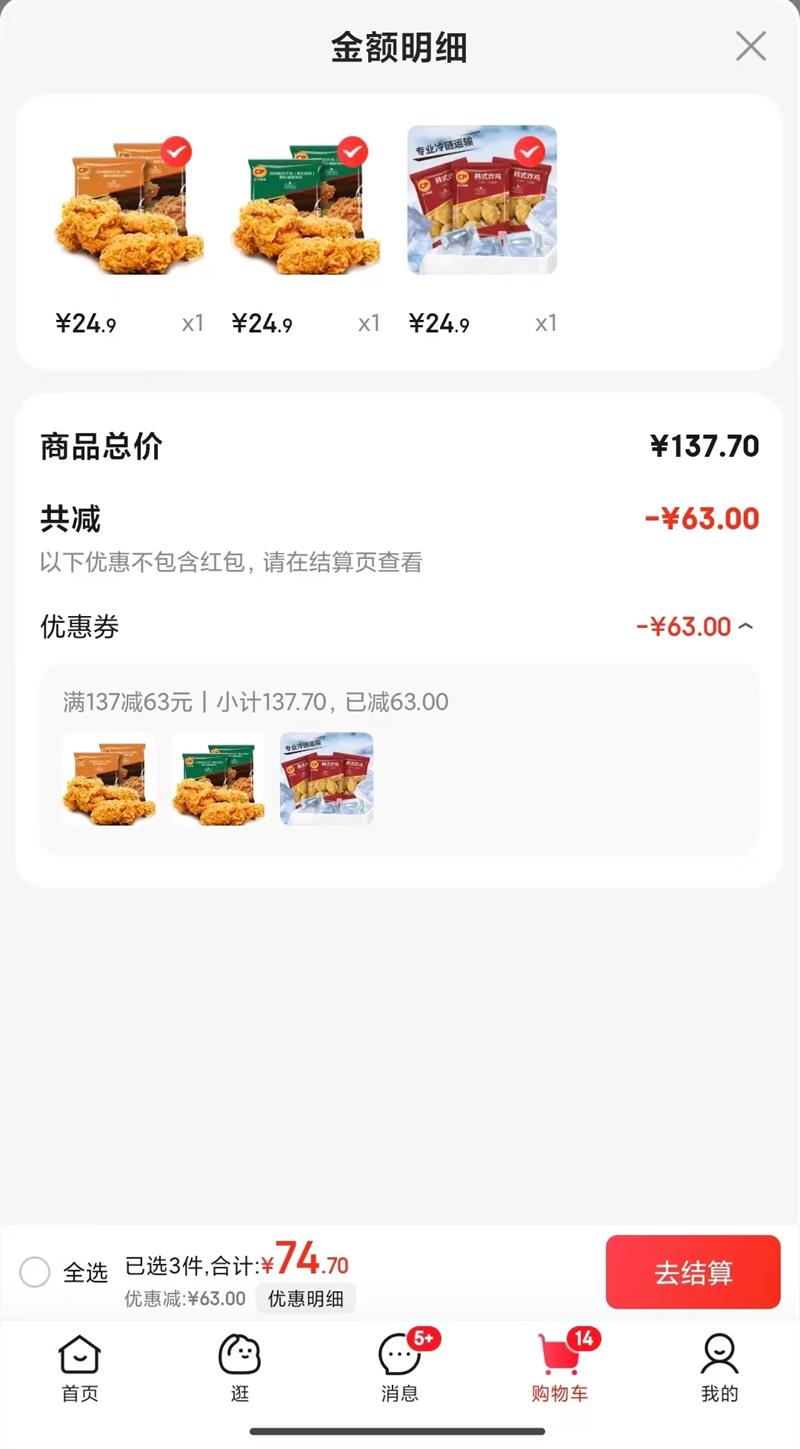Proceed with 去结算 checkout button
This screenshot has width=800, height=1449.
click(x=693, y=1272)
